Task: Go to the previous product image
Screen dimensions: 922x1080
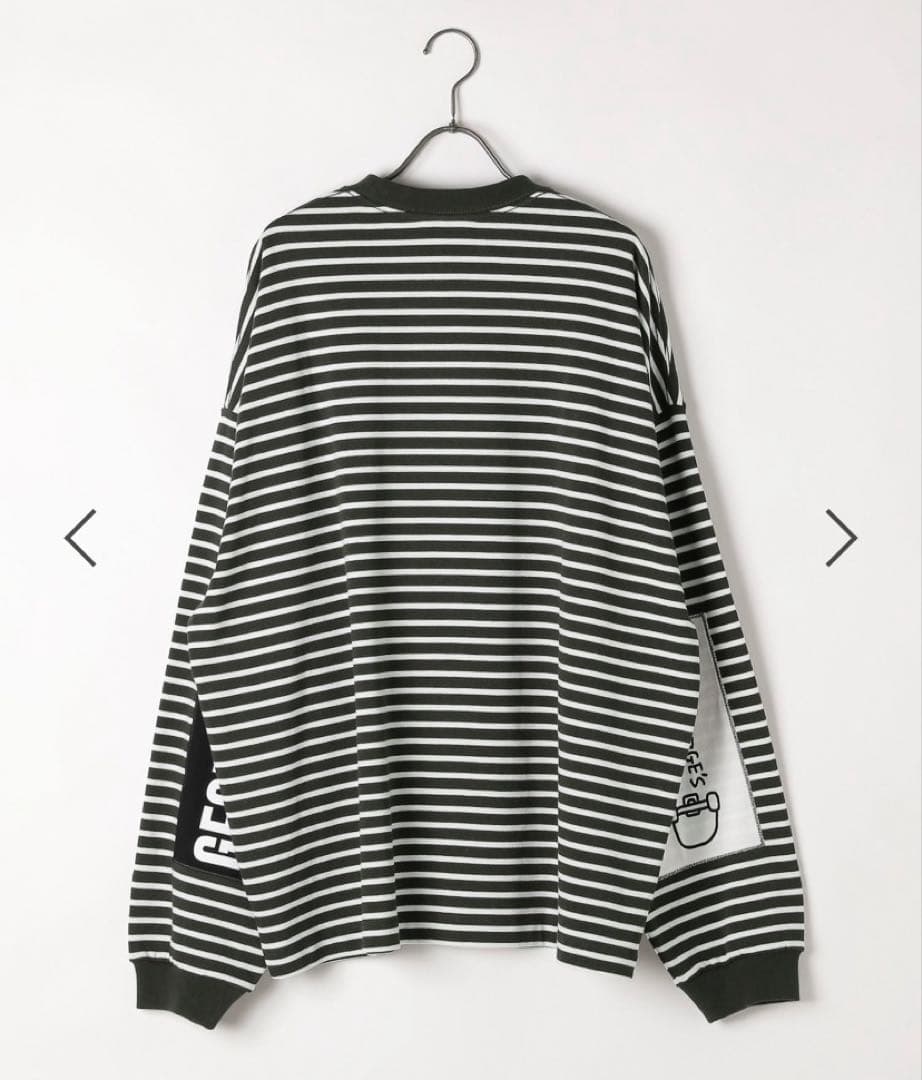Action: pos(81,538)
